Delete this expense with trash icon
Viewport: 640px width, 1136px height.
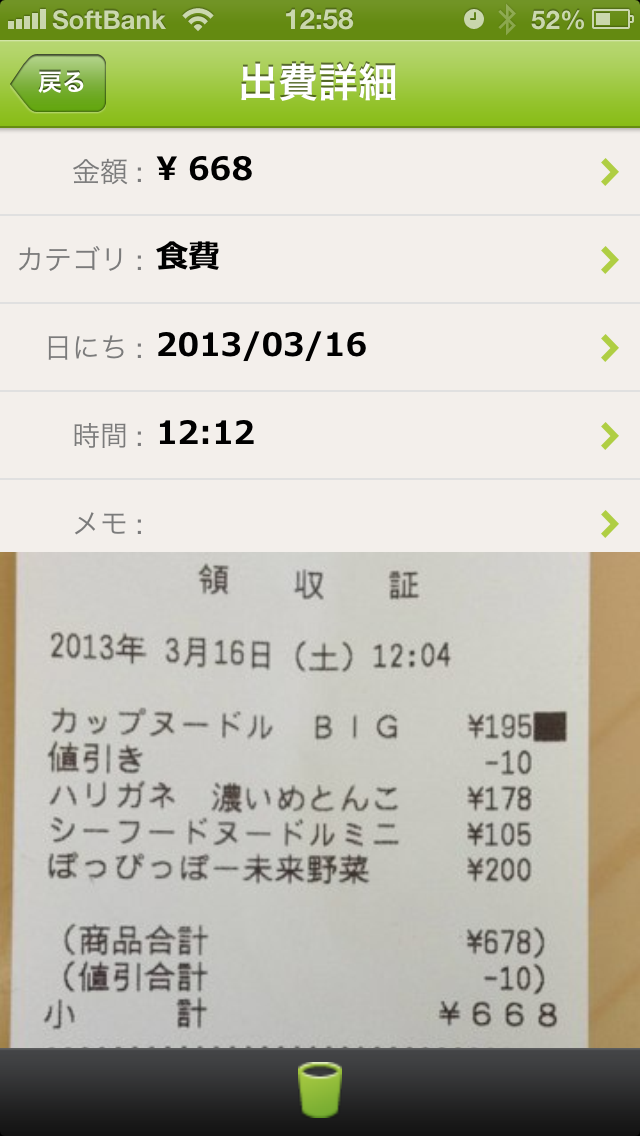pos(320,1089)
